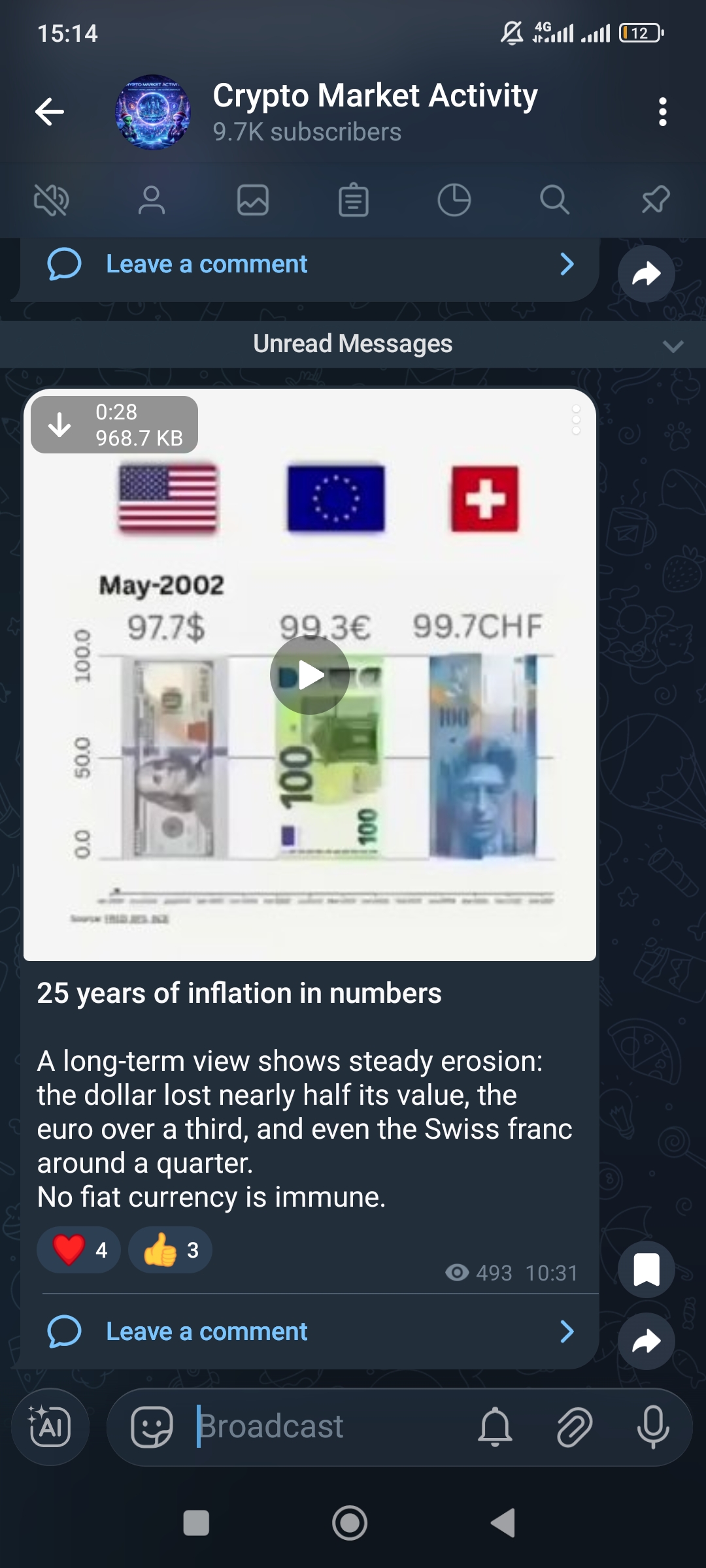Collapse the Unread Messages banner chevron
The width and height of the screenshot is (706, 1568).
click(674, 346)
